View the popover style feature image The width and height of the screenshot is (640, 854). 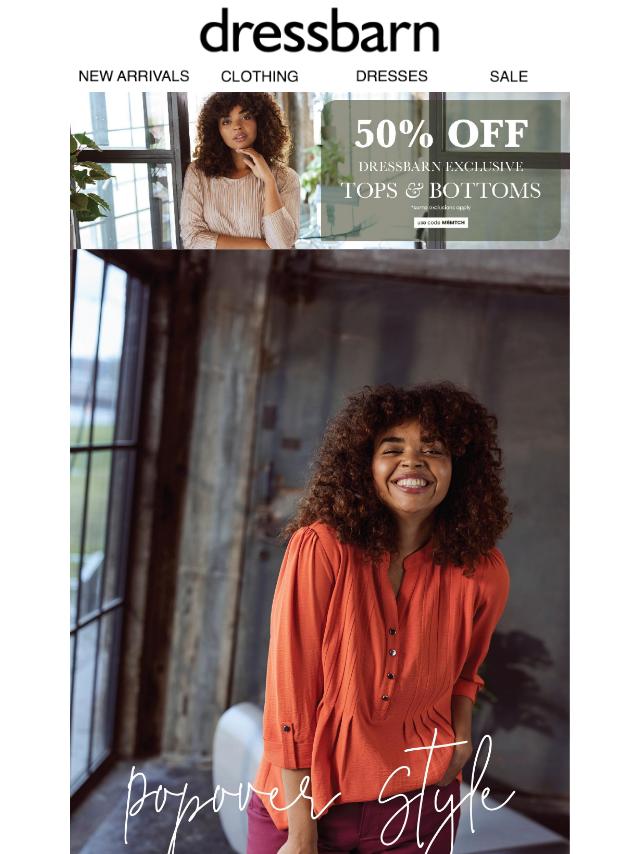(320, 550)
